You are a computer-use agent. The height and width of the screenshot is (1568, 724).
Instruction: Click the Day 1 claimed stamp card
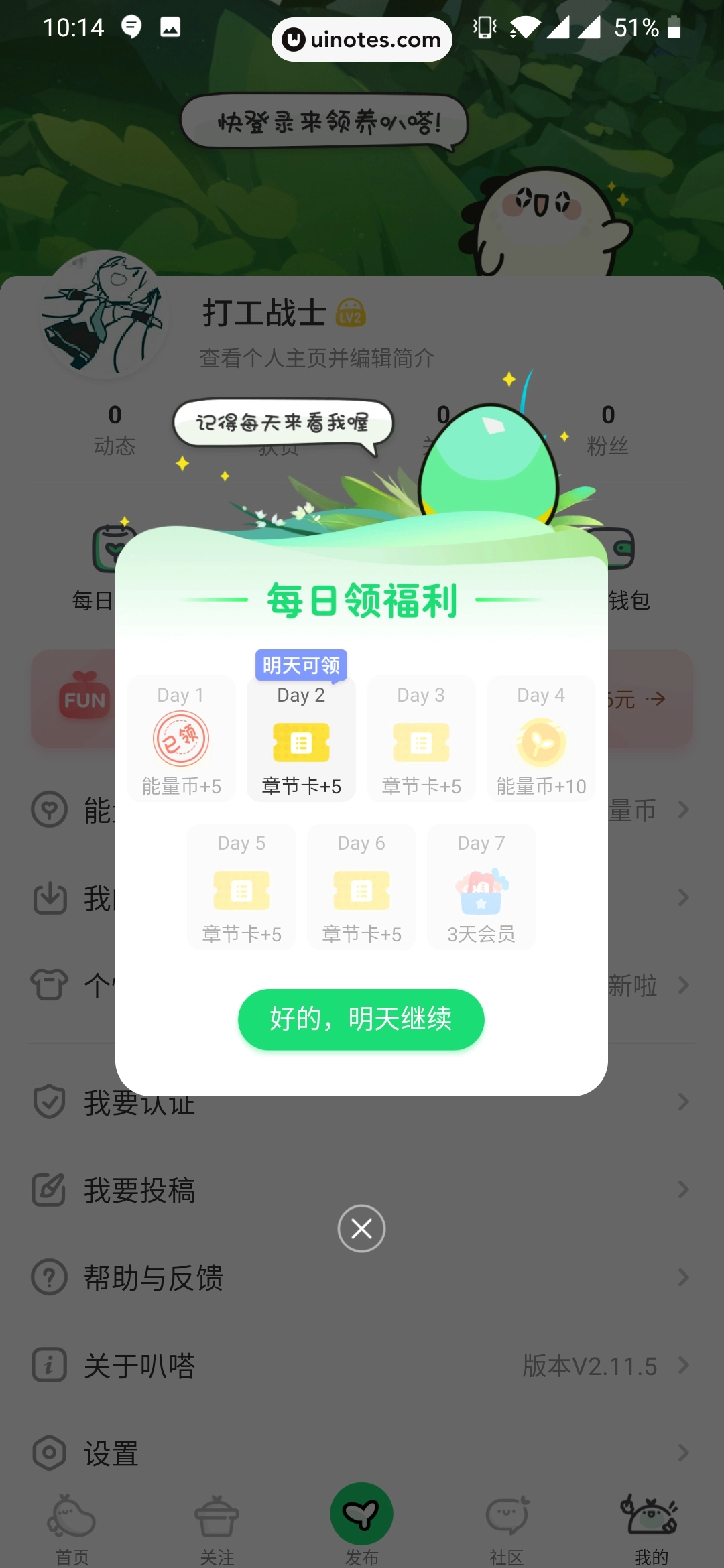(x=181, y=737)
